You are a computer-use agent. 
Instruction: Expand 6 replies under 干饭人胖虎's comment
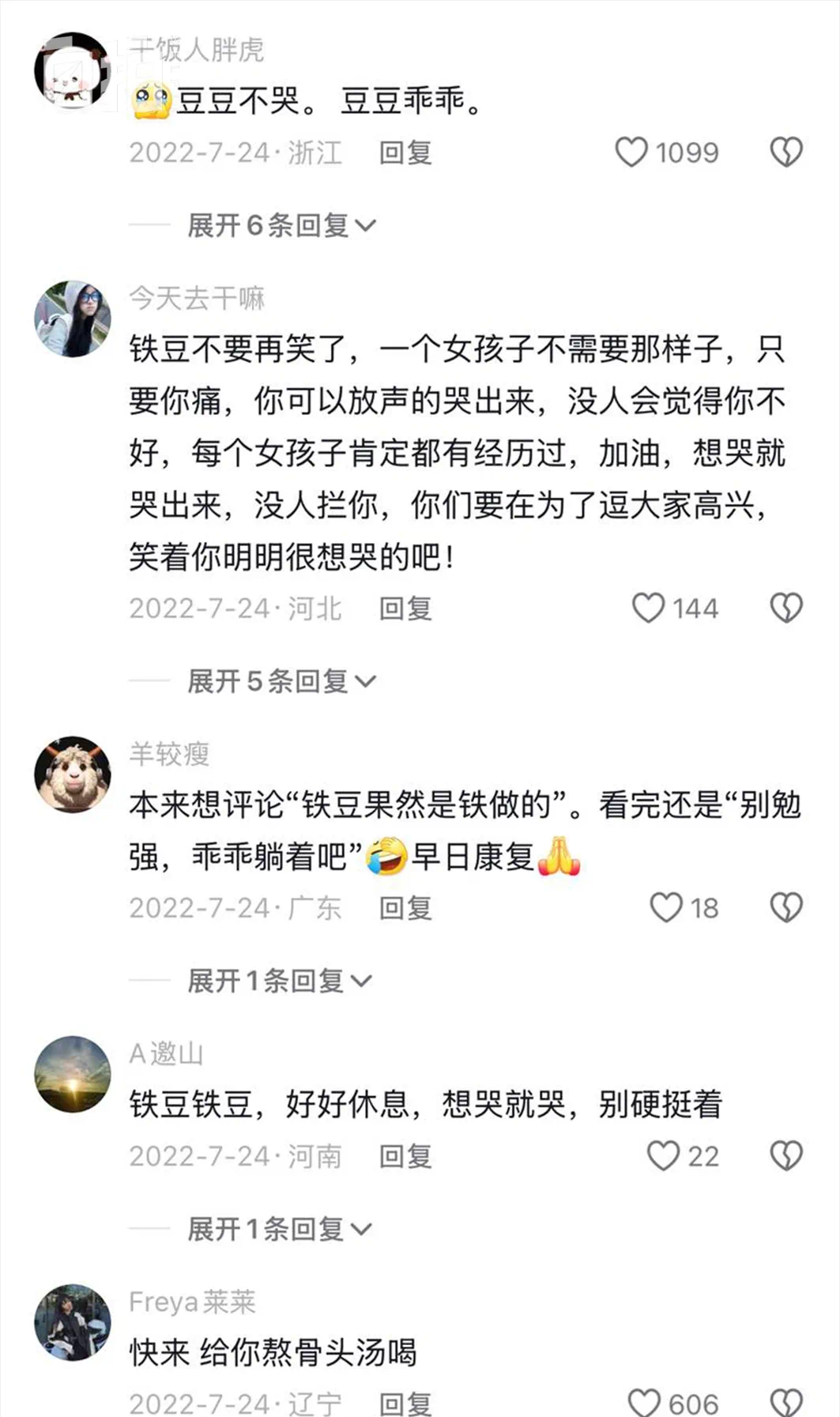click(x=281, y=226)
